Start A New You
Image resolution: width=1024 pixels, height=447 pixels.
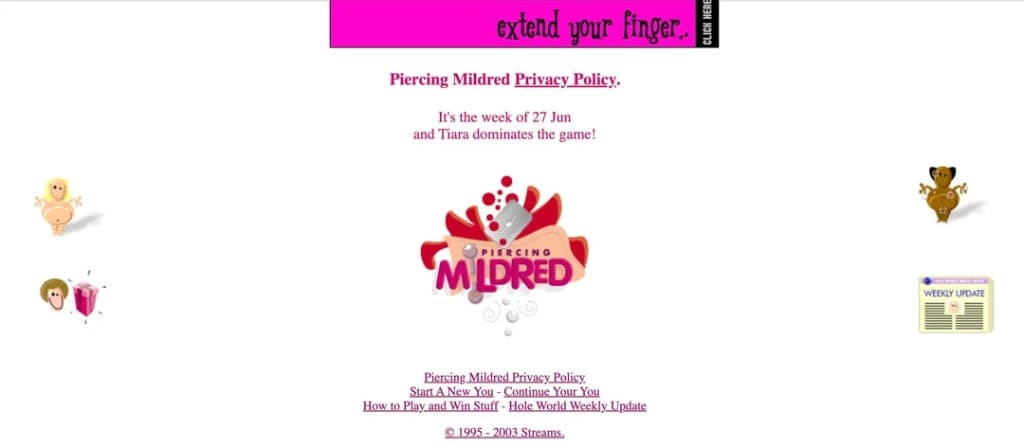pos(451,392)
